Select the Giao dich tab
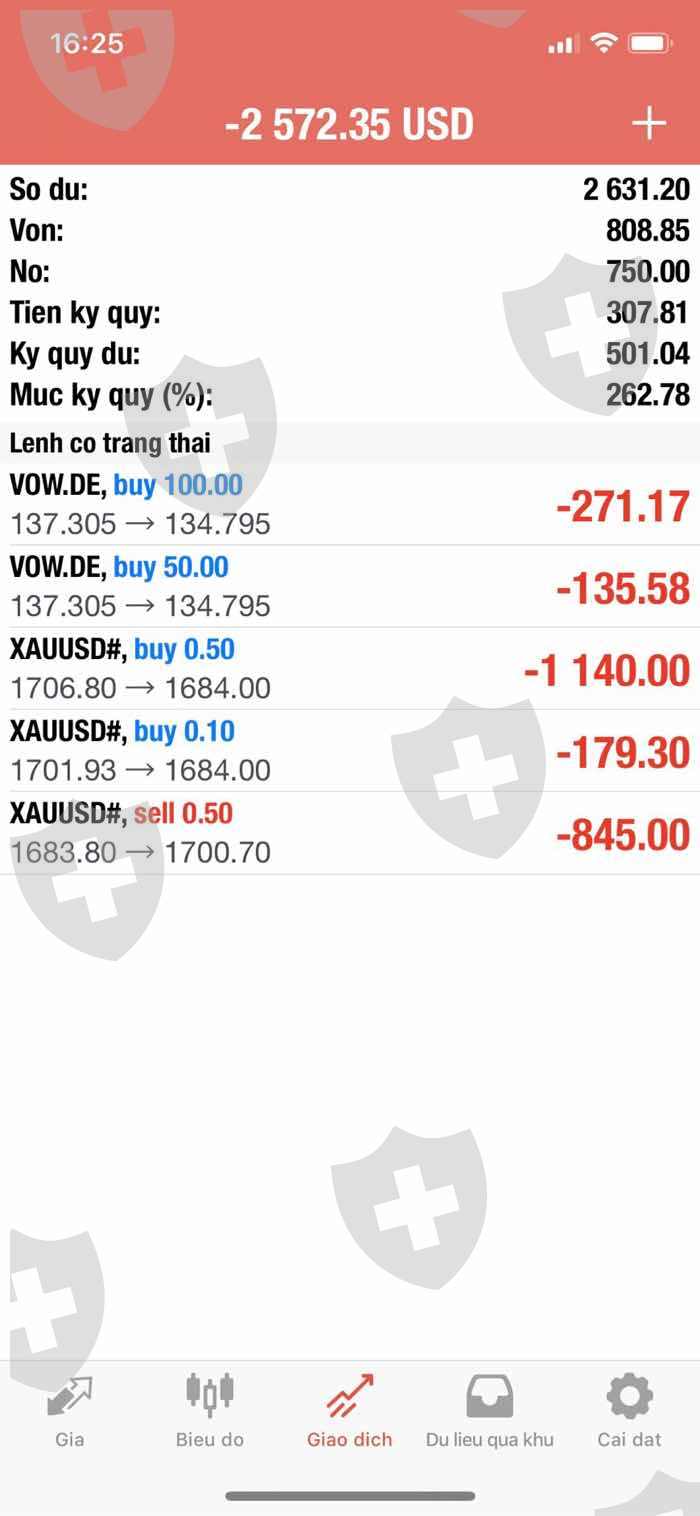 point(350,1410)
